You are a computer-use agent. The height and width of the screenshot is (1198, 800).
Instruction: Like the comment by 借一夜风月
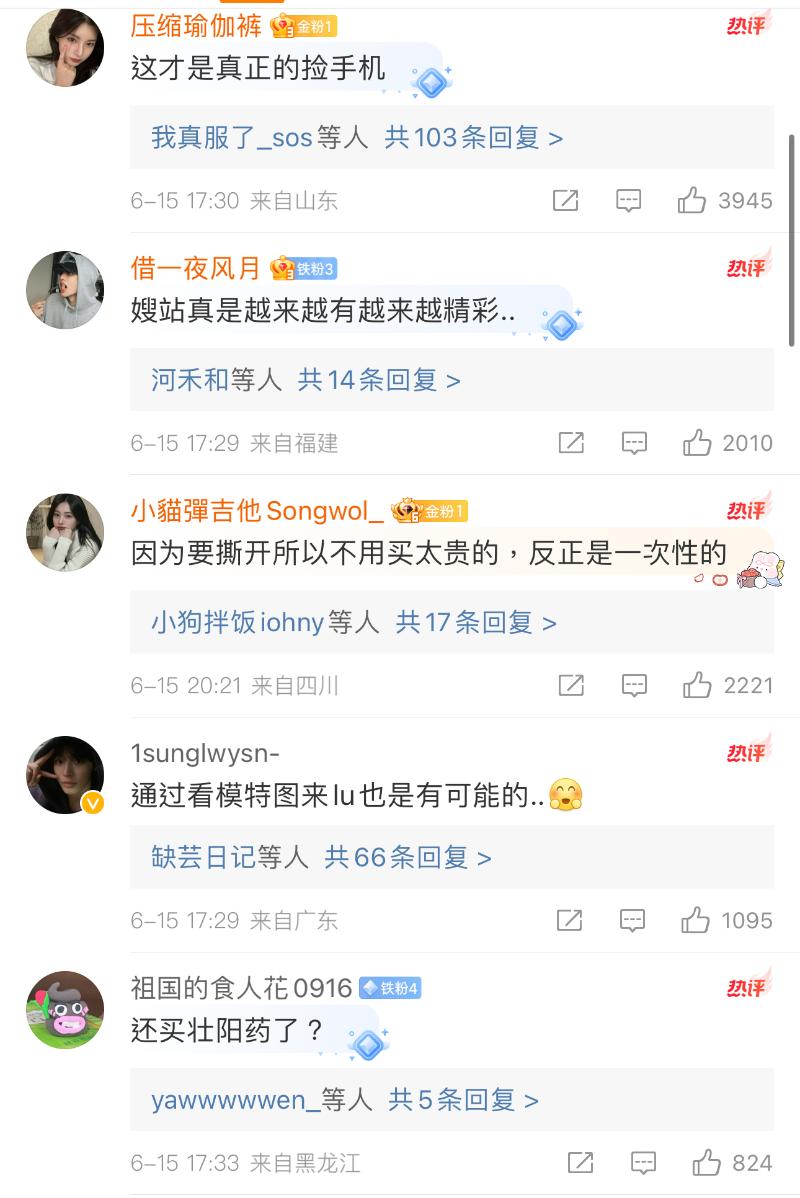[697, 443]
